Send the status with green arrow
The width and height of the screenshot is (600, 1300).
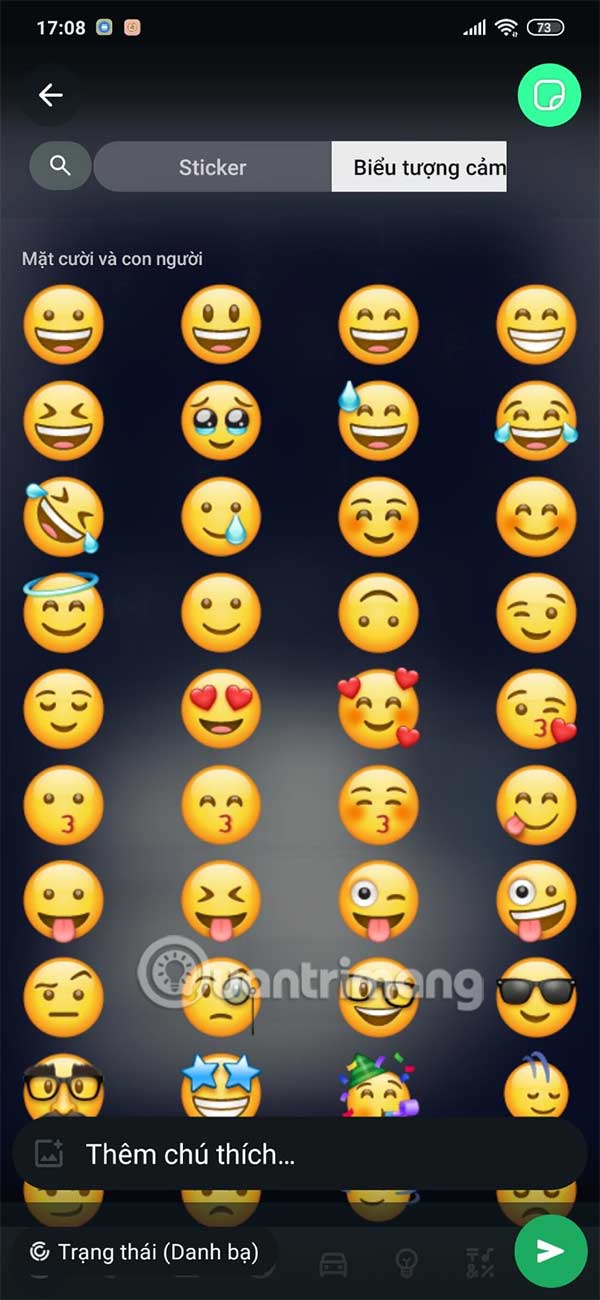tap(550, 1250)
